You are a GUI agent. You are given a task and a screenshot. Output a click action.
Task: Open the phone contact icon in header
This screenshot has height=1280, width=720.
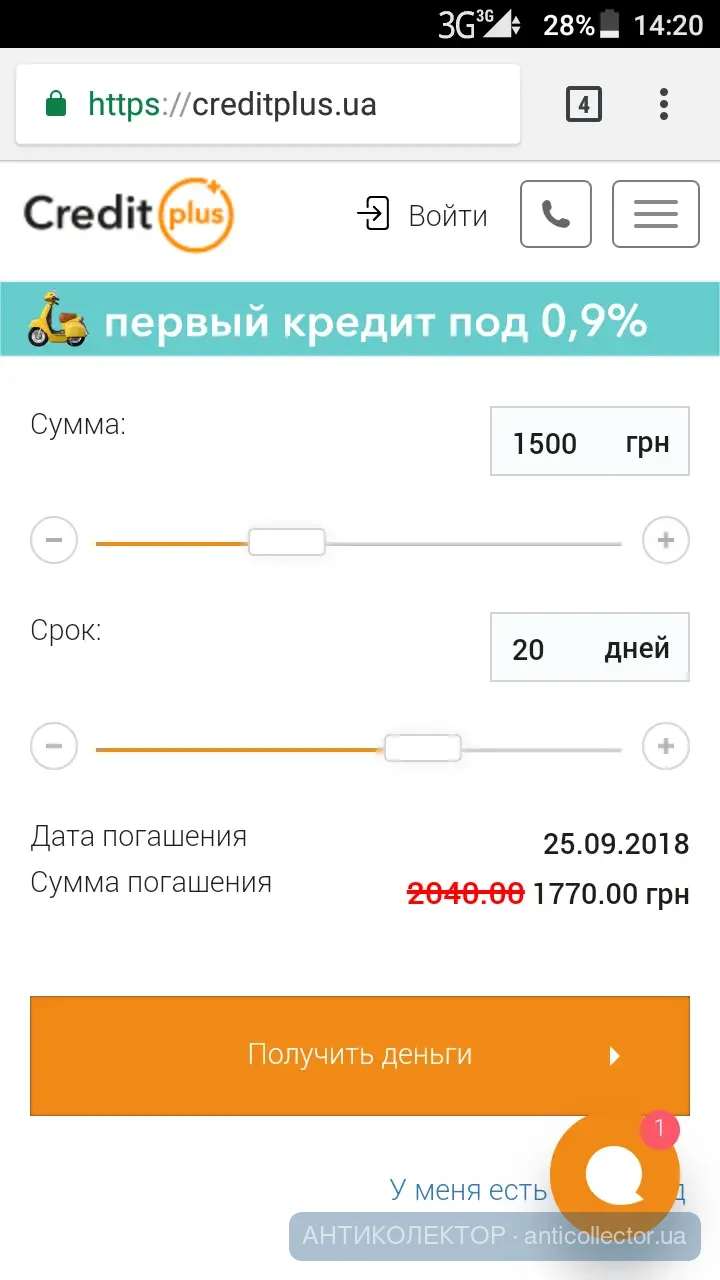click(555, 214)
